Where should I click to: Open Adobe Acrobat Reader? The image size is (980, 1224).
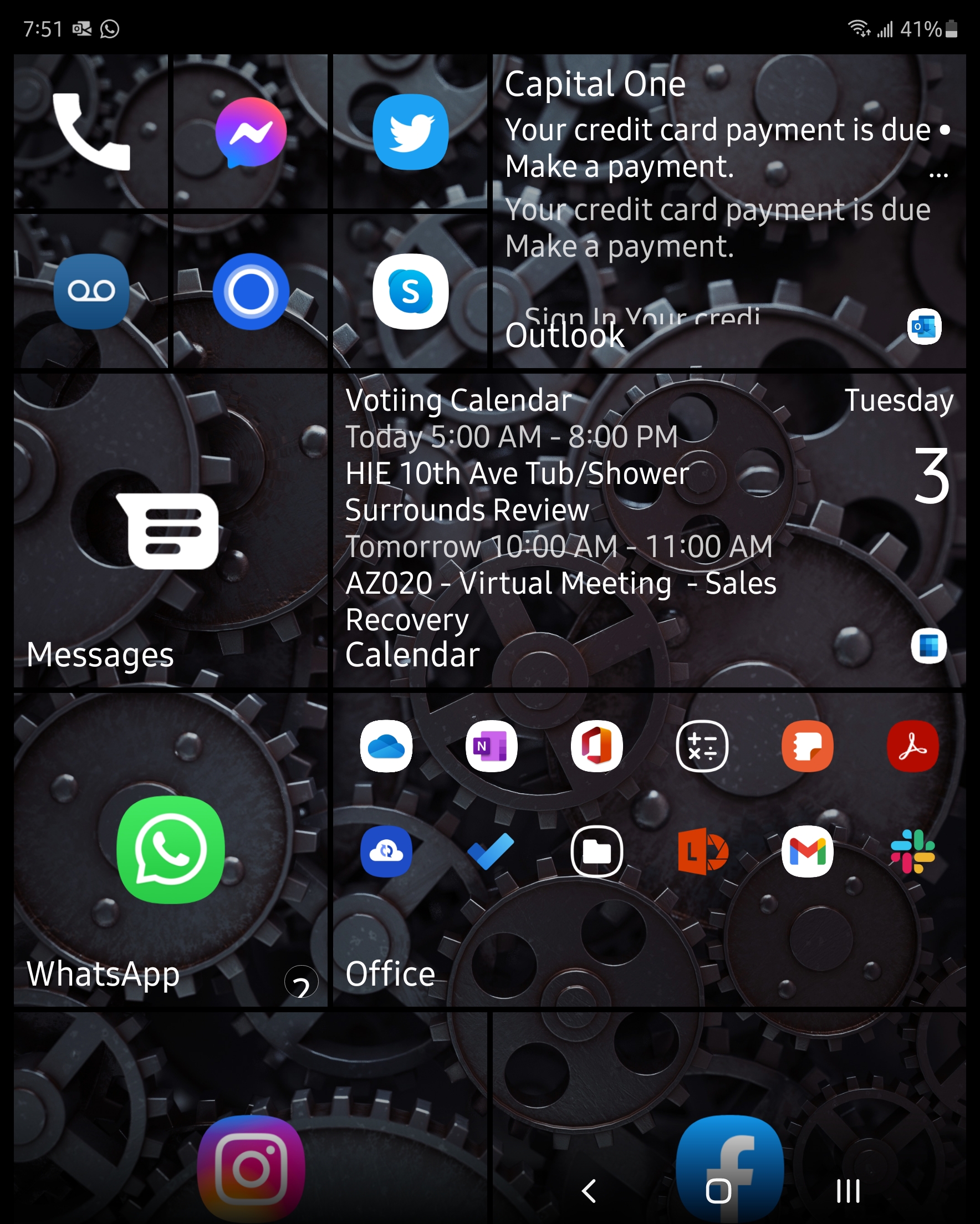pos(912,746)
